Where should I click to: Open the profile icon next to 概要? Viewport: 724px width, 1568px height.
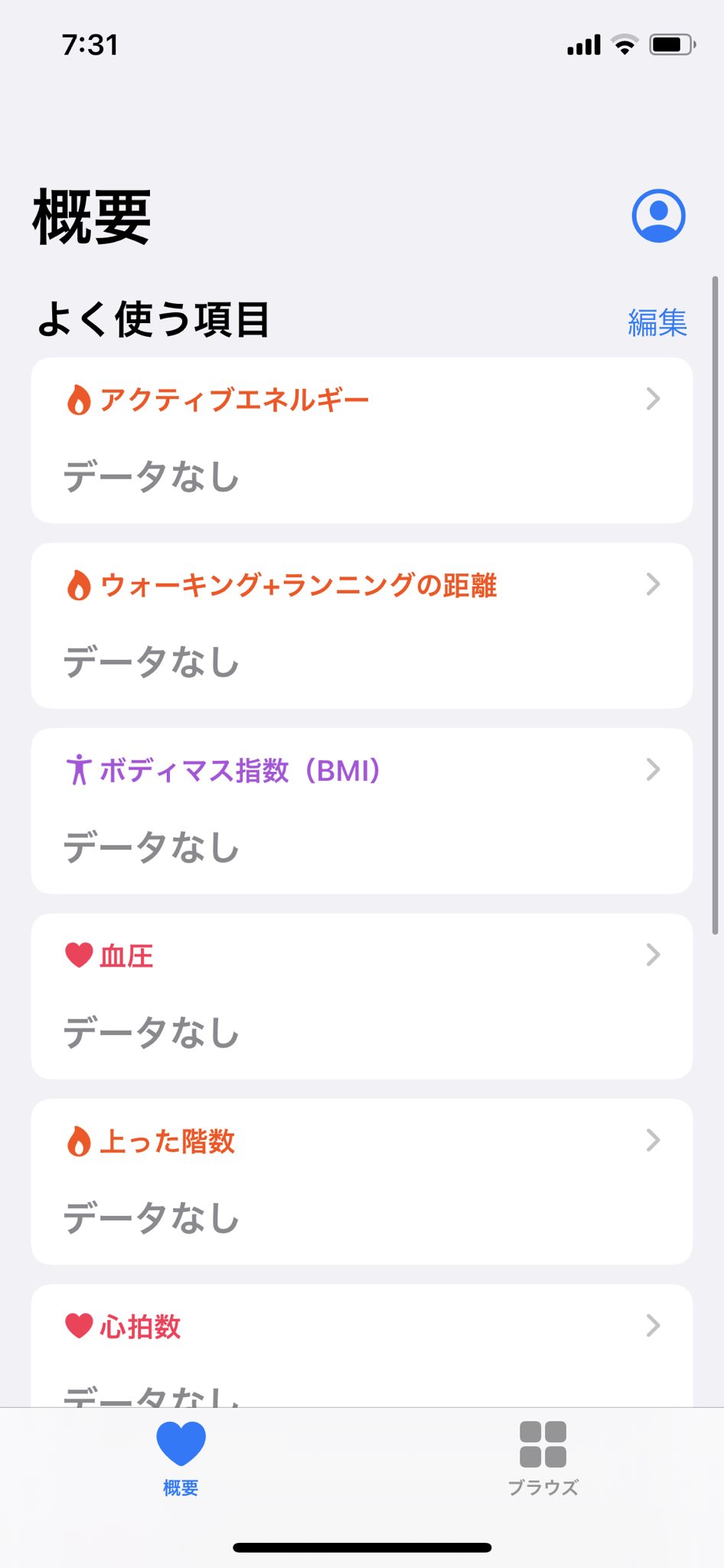point(658,216)
